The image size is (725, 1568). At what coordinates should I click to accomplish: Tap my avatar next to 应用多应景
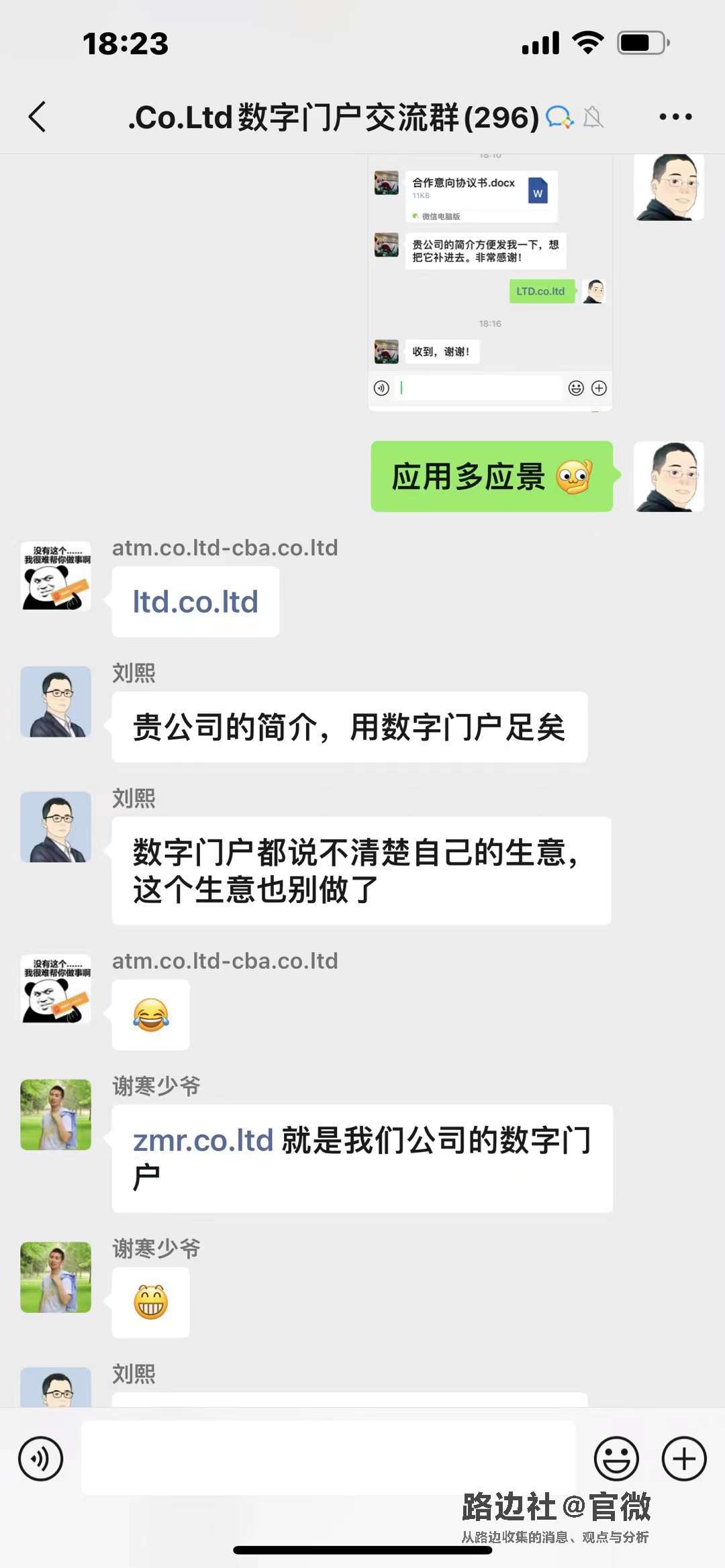pos(669,476)
